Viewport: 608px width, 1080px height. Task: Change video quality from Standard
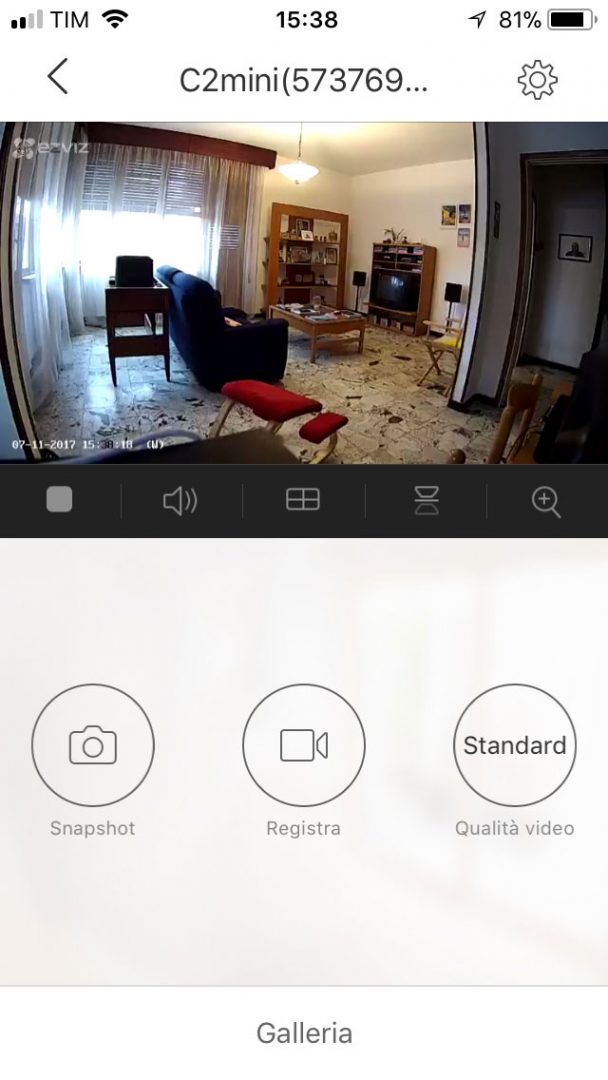click(514, 745)
